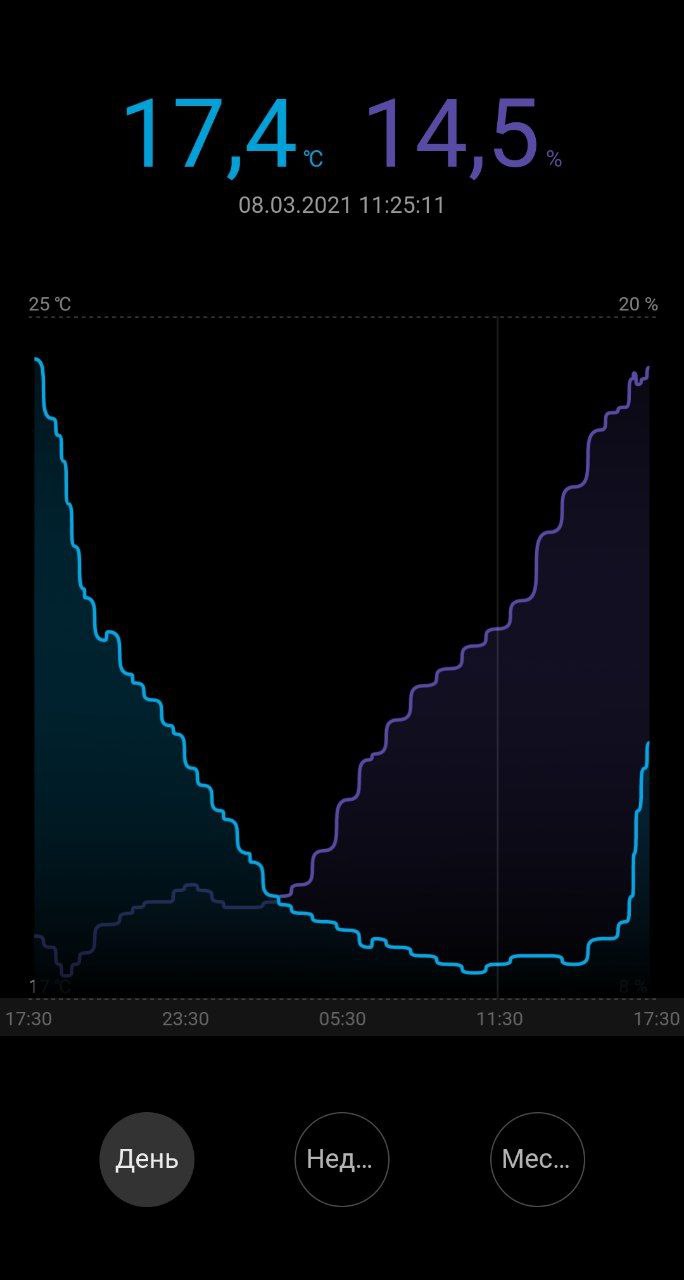Show the Мес… (month) history

pos(537,1159)
